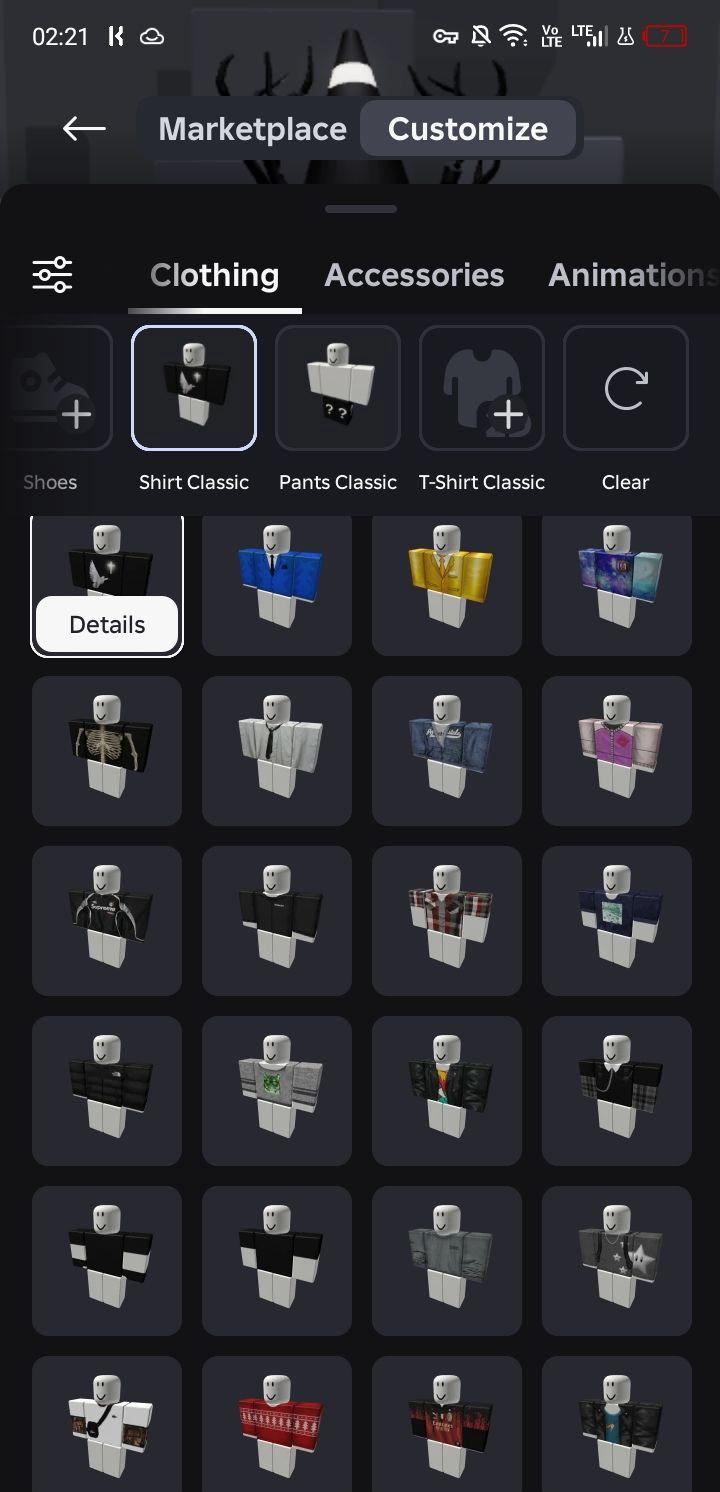The width and height of the screenshot is (720, 1492).
Task: Choose the galaxy-patterned shirt
Action: coord(617,583)
